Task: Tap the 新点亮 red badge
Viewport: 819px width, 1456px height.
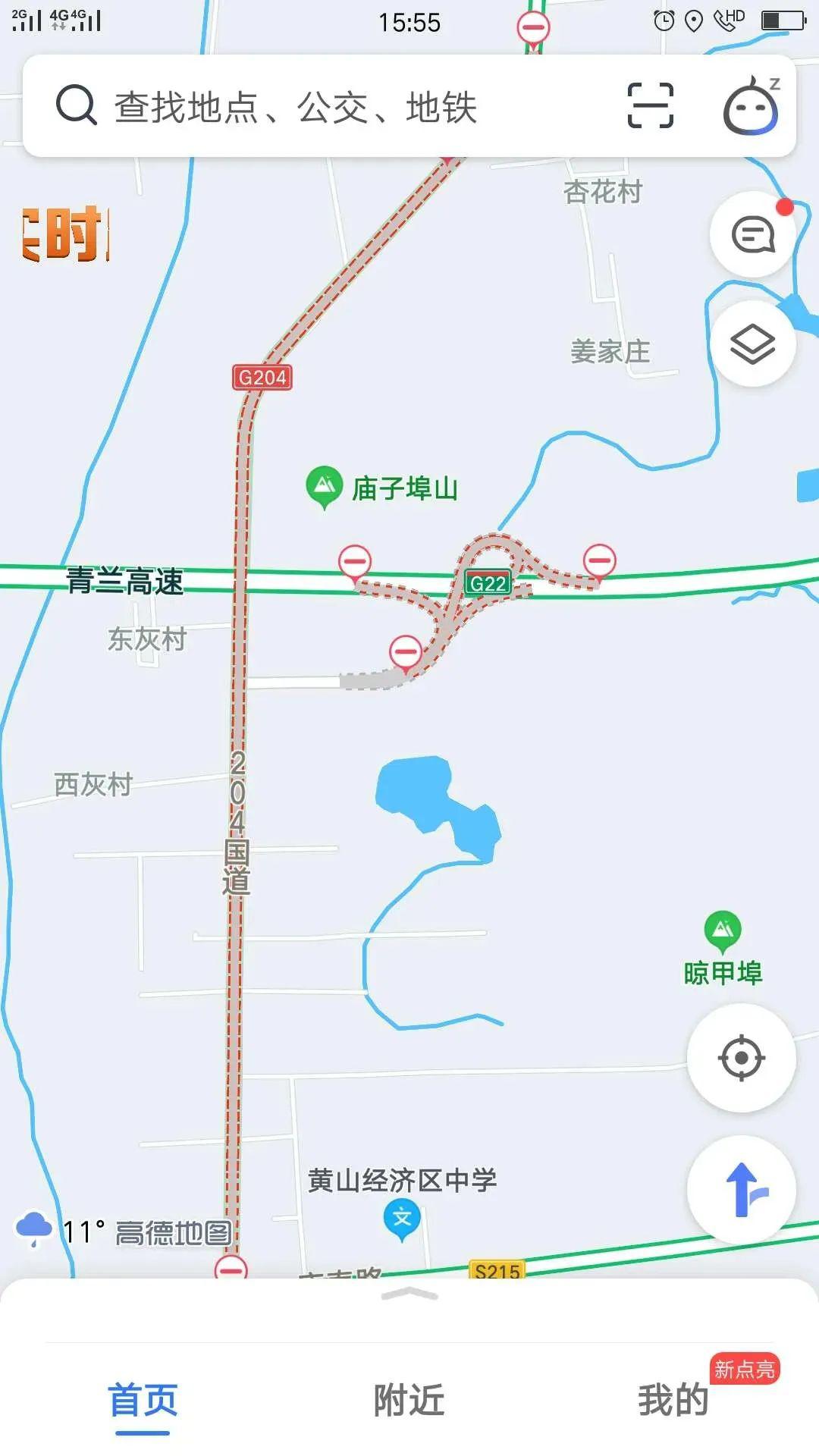Action: click(x=744, y=1368)
